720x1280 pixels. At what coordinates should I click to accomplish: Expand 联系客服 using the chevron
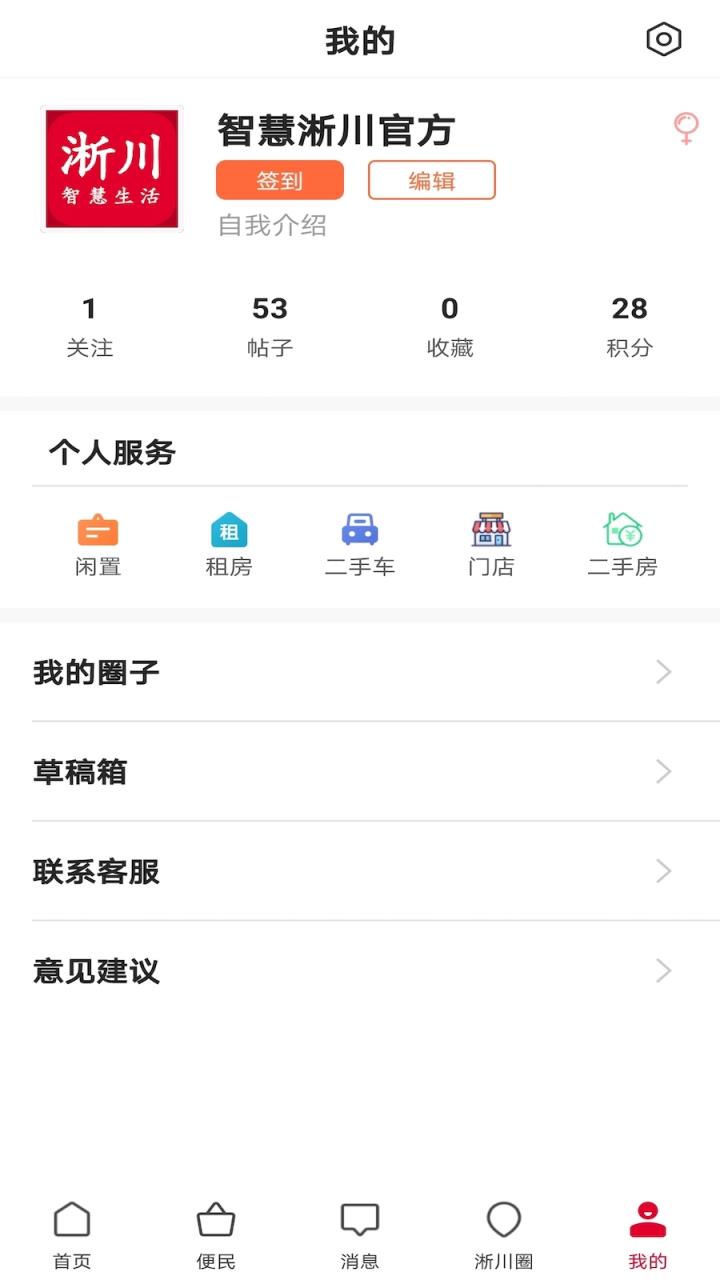click(663, 871)
